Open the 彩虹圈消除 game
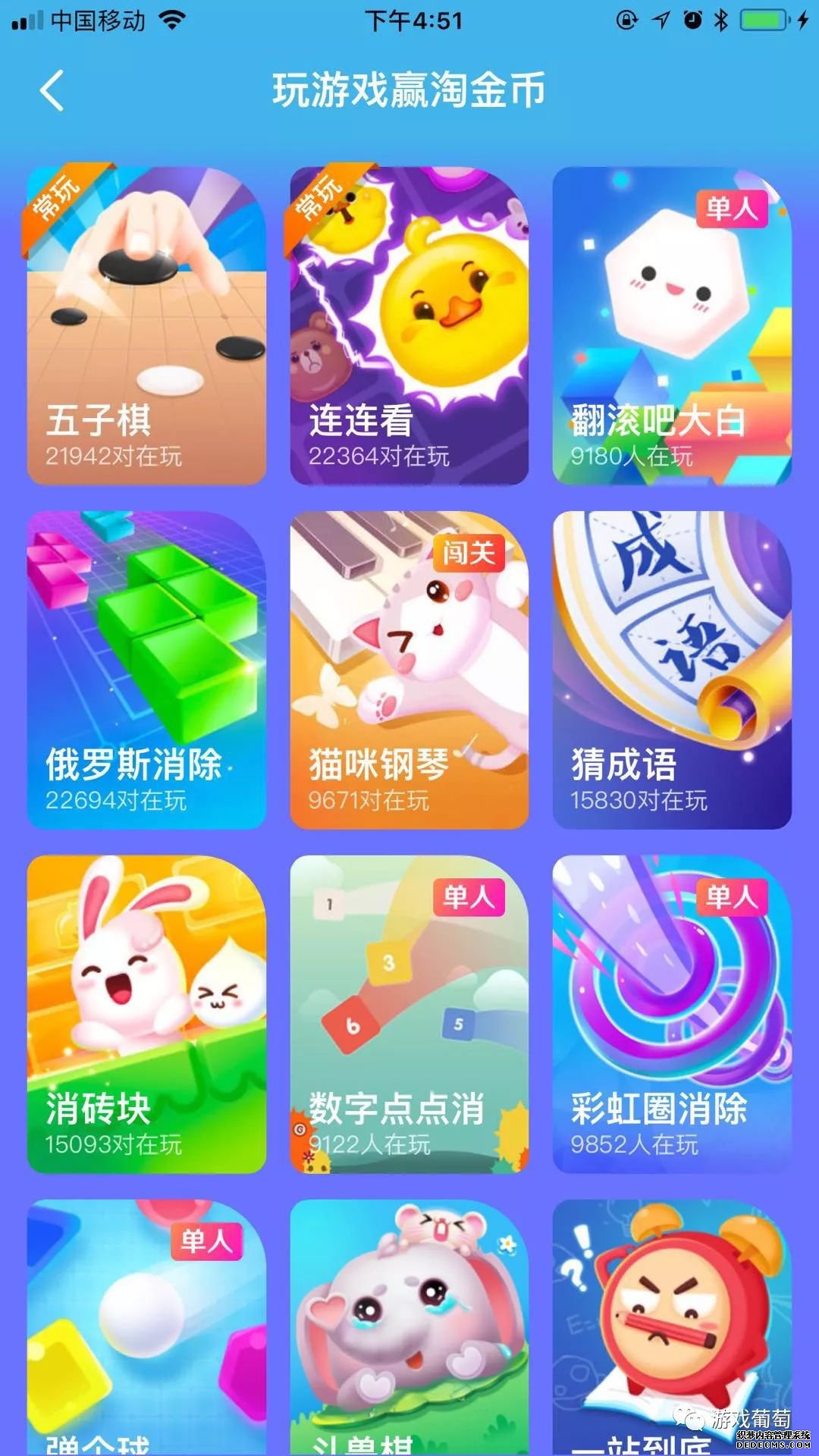The image size is (819, 1456). 672,1015
